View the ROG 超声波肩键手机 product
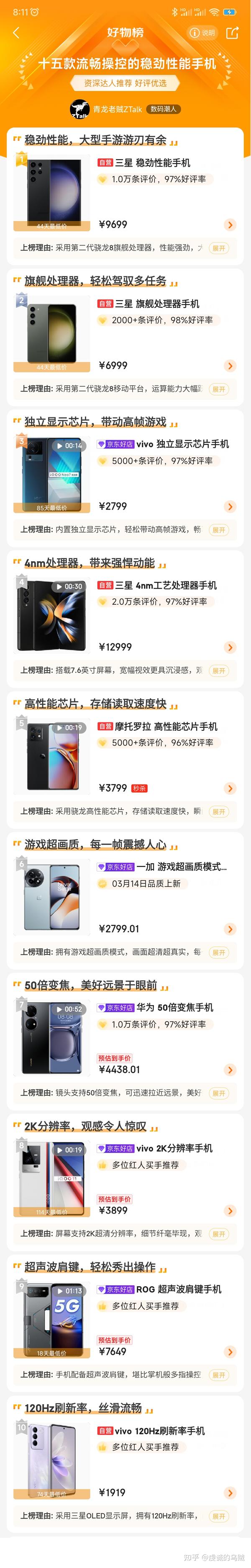 pyautogui.click(x=178, y=1289)
